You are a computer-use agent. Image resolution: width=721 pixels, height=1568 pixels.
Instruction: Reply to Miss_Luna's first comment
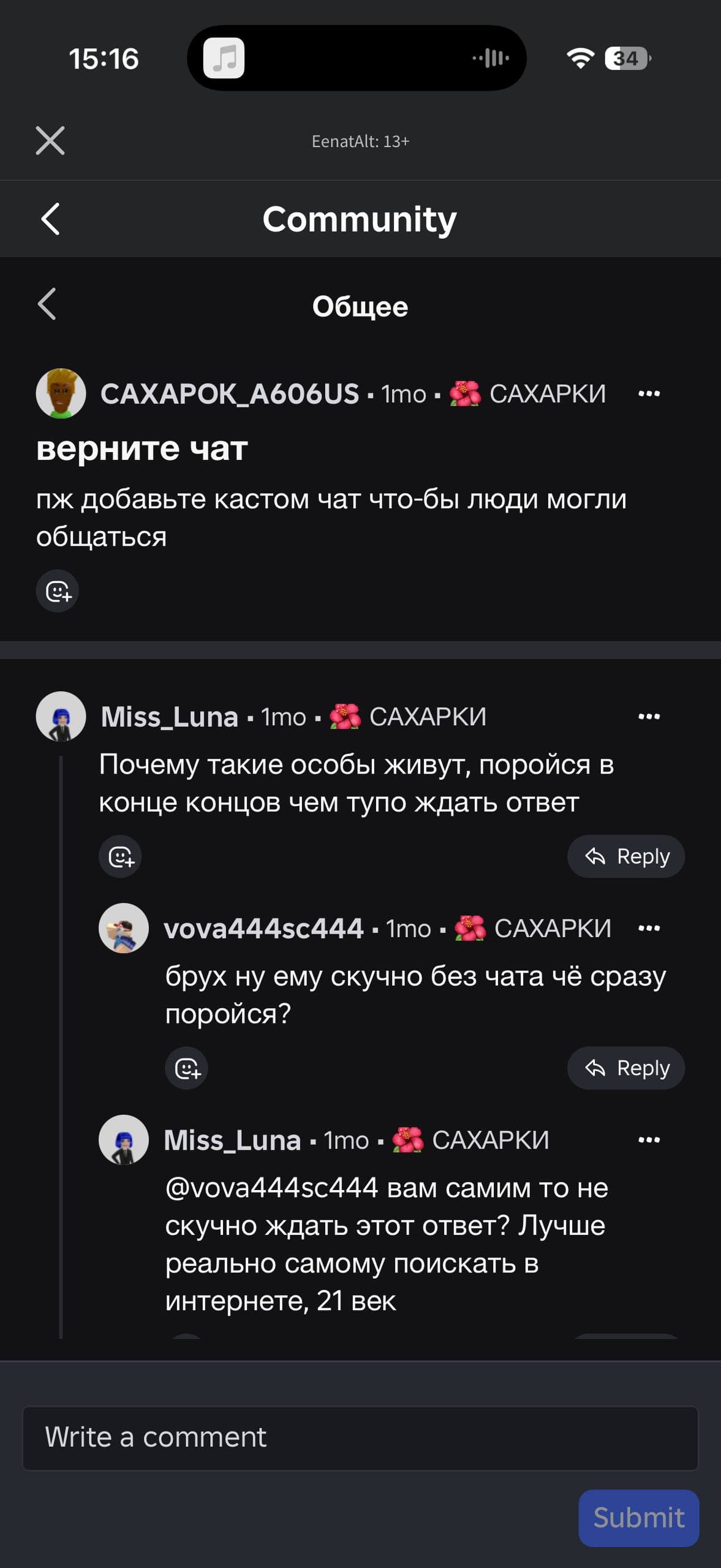tap(625, 856)
